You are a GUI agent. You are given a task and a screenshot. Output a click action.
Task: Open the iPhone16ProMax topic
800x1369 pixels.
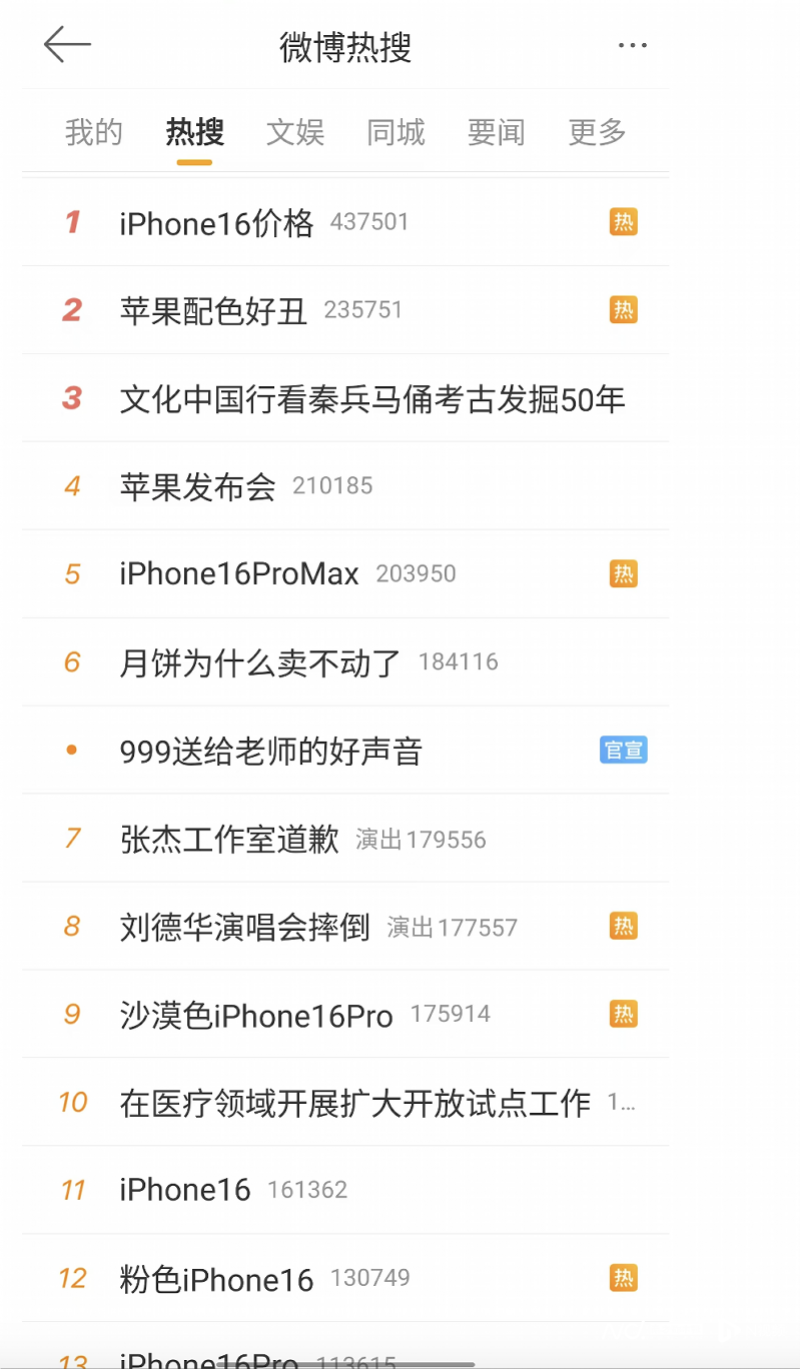239,574
